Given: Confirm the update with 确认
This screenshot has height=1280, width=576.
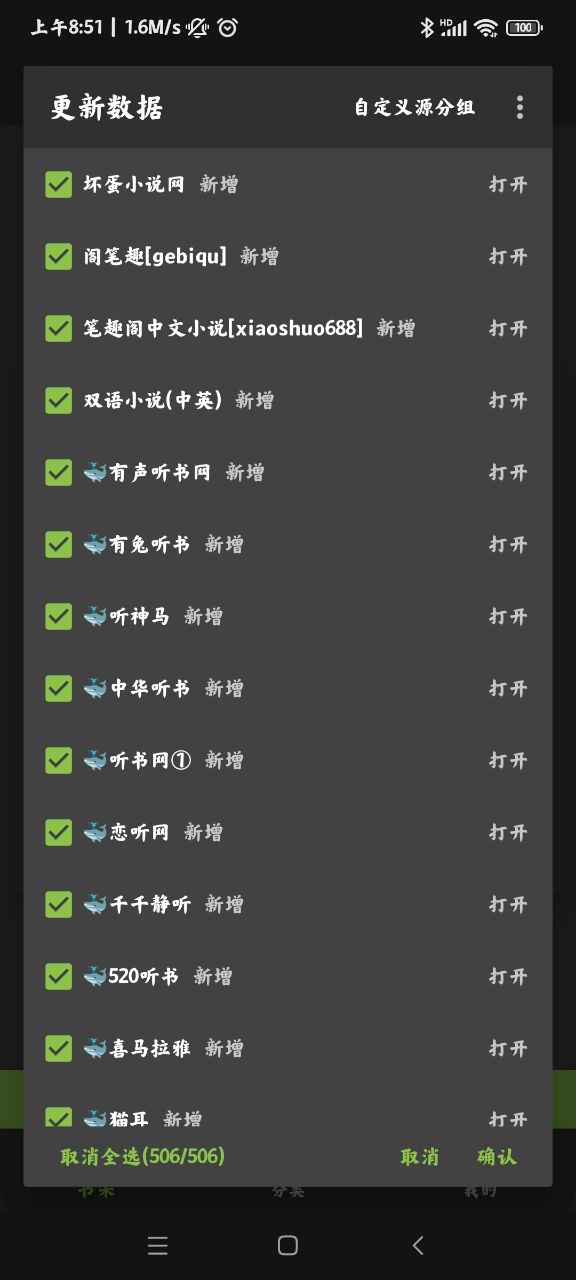Looking at the screenshot, I should click(497, 1156).
